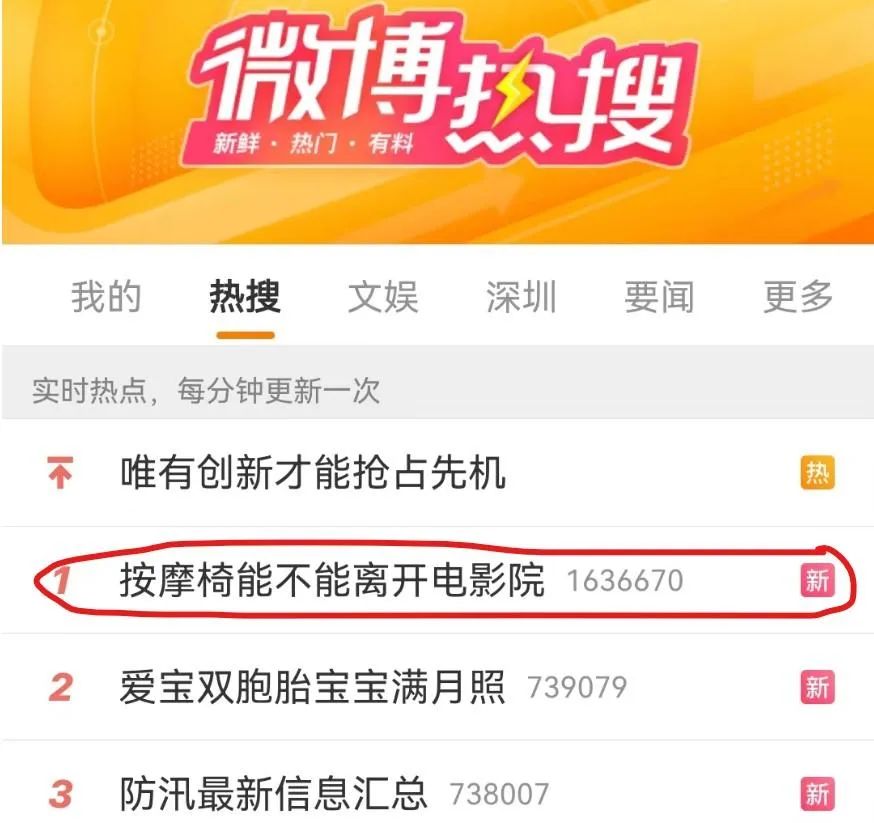This screenshot has height=823, width=874.
Task: Open pinned topic 唯有创新才能抢占先机
Action: pos(312,472)
